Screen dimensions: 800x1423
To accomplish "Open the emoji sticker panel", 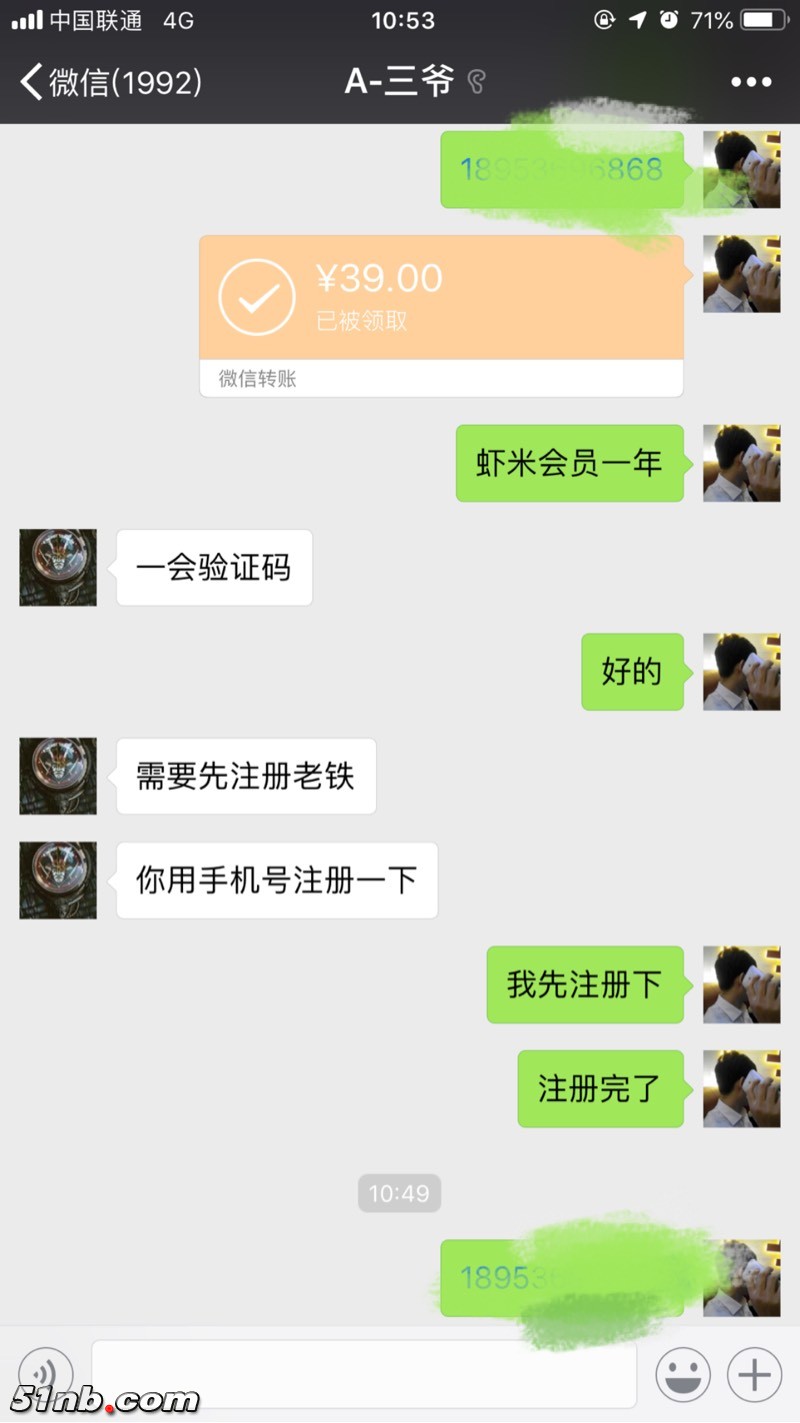I will pos(683,1375).
